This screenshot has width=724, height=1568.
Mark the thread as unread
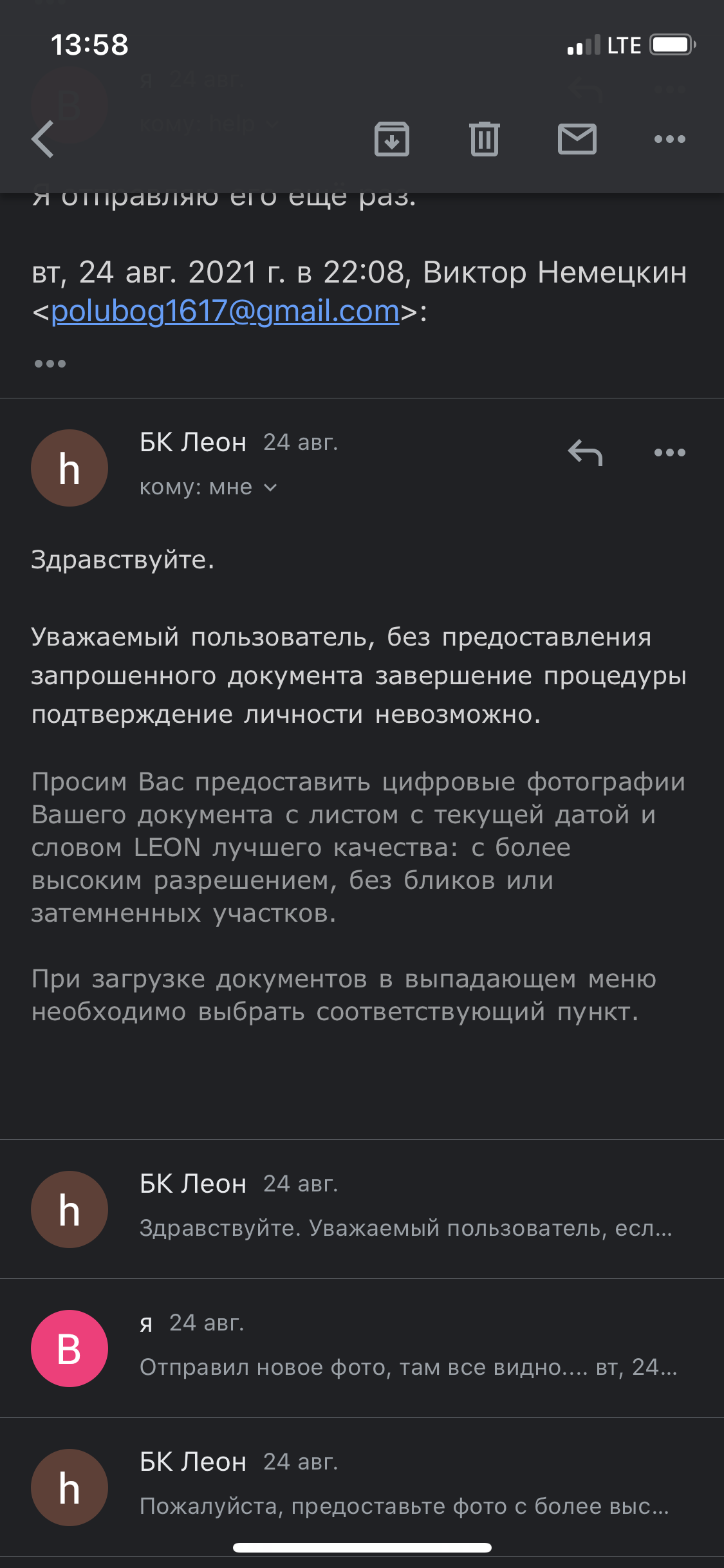[x=577, y=139]
